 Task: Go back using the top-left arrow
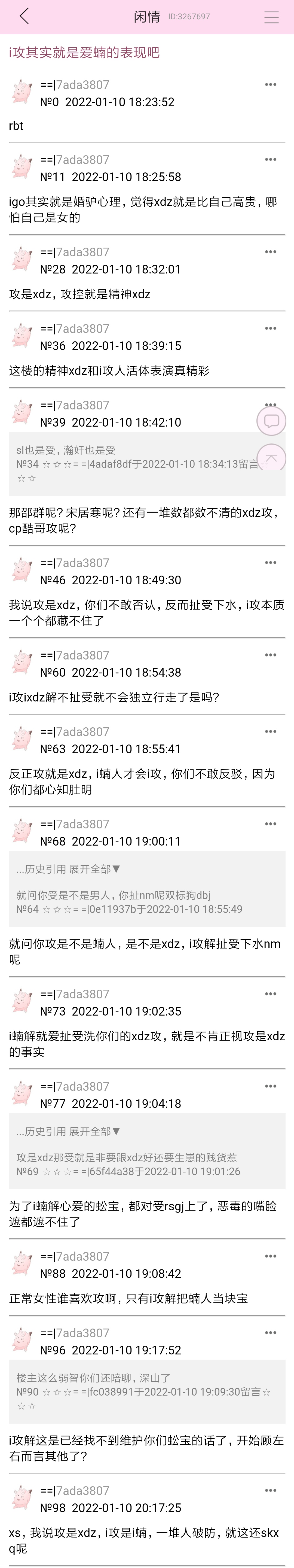tap(24, 16)
